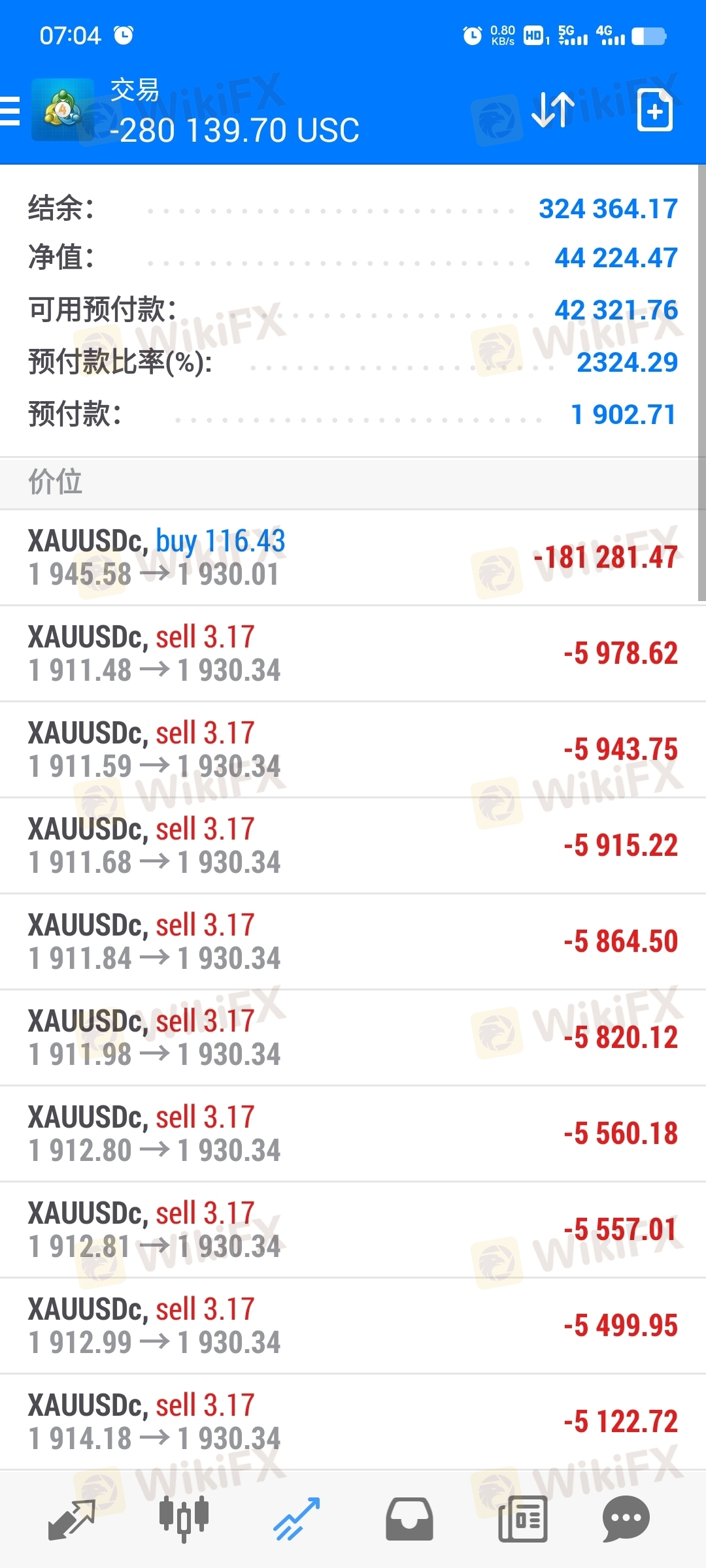View the sell position opened at 1 914.18
The image size is (706, 1568).
353,1422
